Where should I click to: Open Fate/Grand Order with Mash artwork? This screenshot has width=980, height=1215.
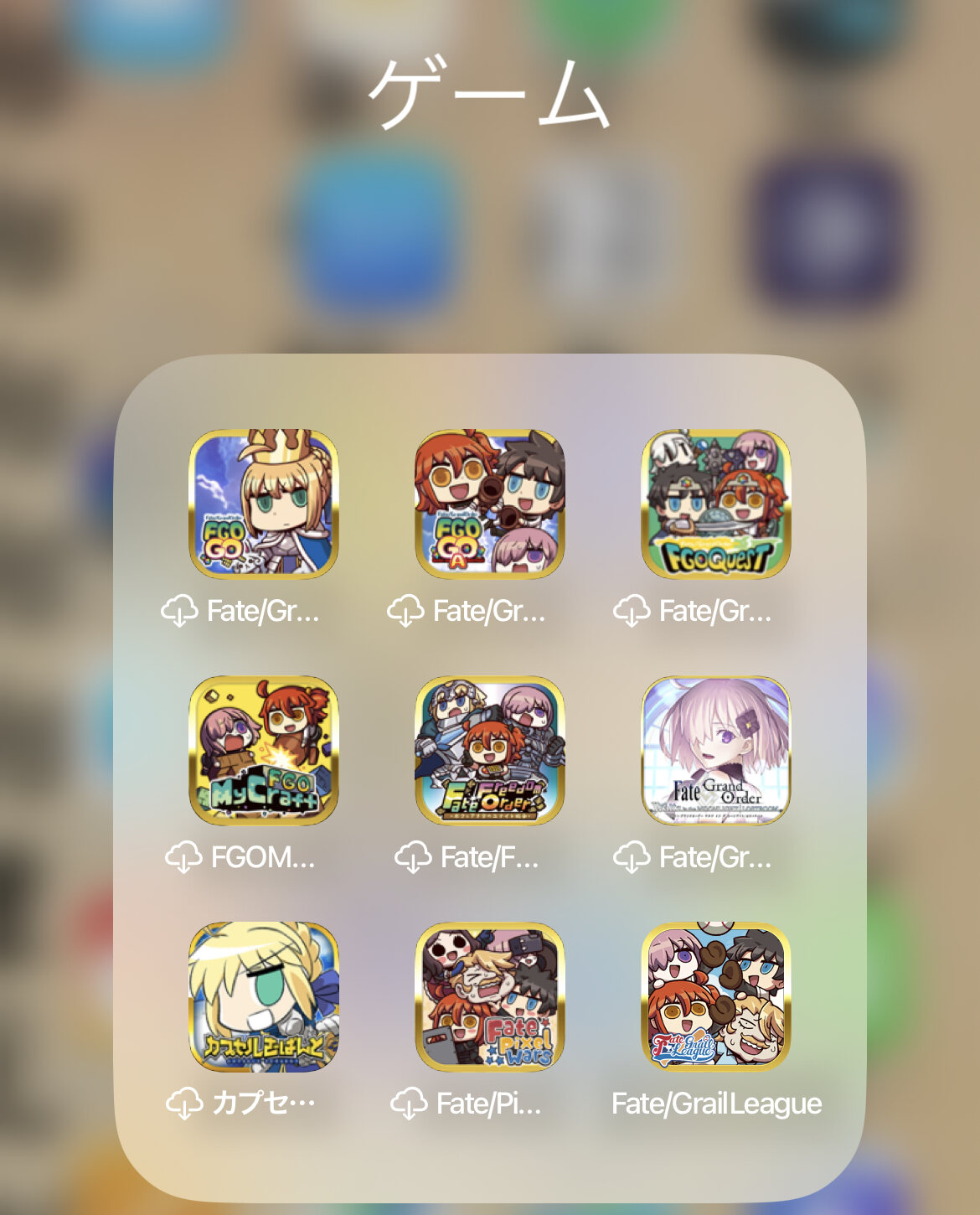click(x=716, y=750)
